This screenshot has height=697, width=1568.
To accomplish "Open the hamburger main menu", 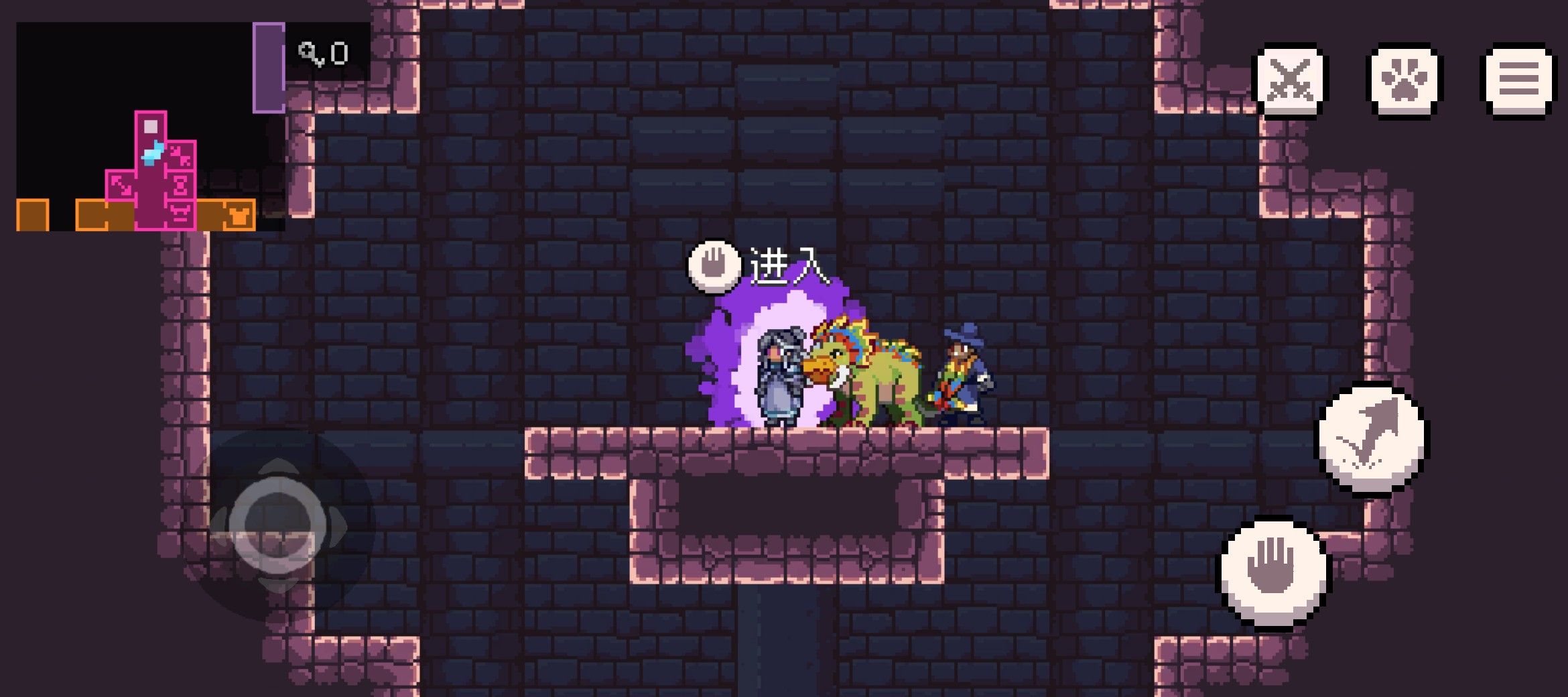I will pyautogui.click(x=1518, y=80).
